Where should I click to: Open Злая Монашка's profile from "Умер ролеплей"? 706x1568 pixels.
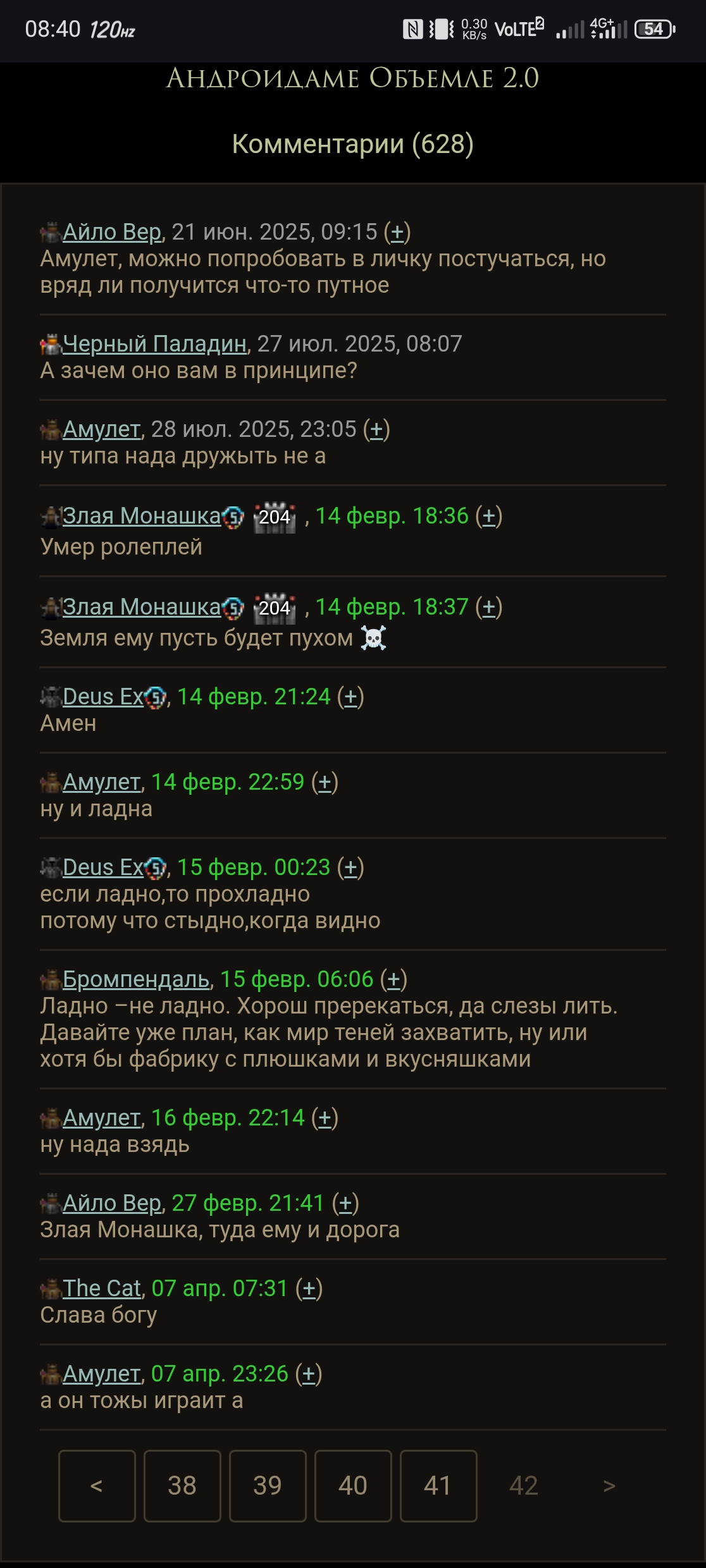point(141,516)
